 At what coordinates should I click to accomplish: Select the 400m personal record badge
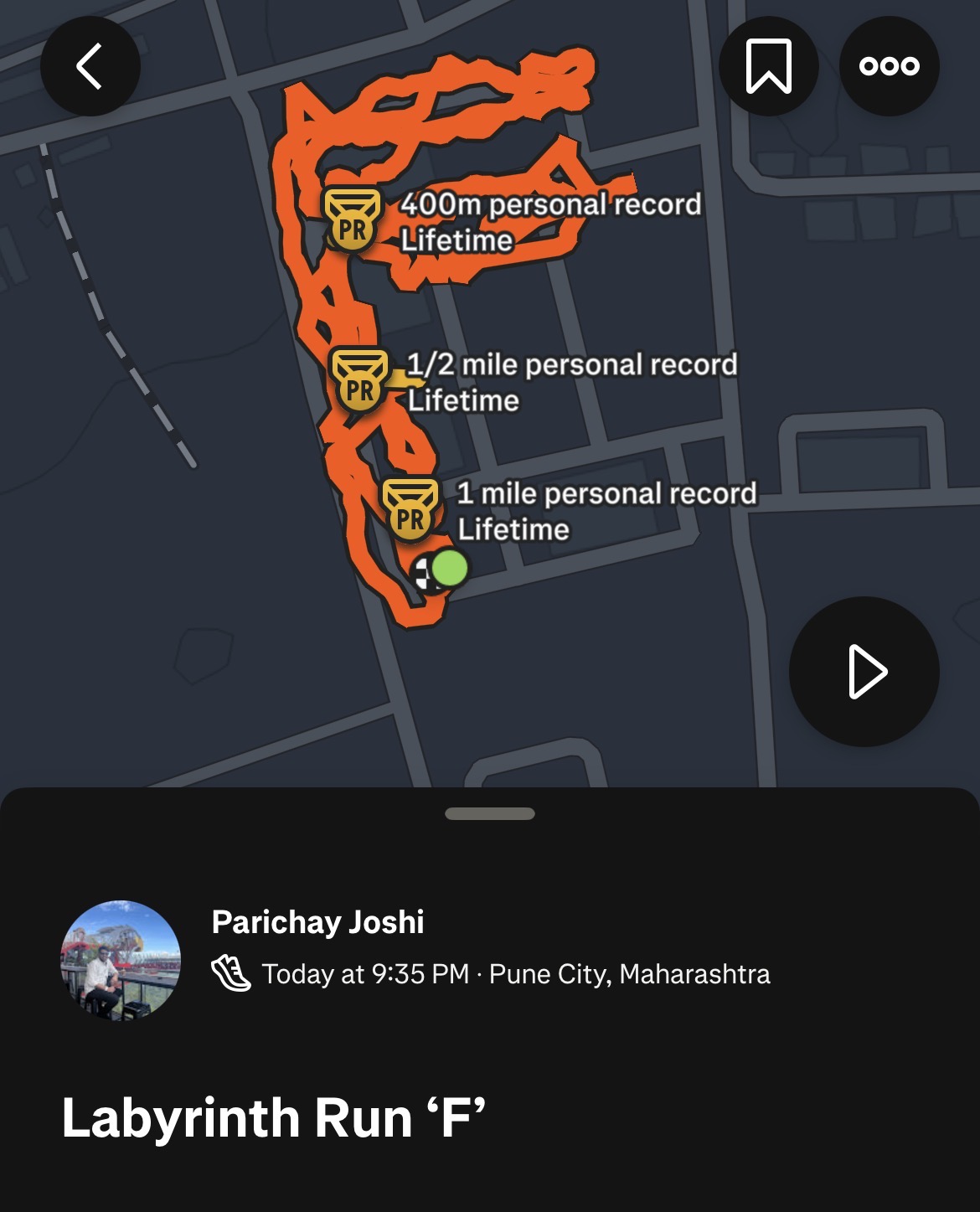pos(353,219)
